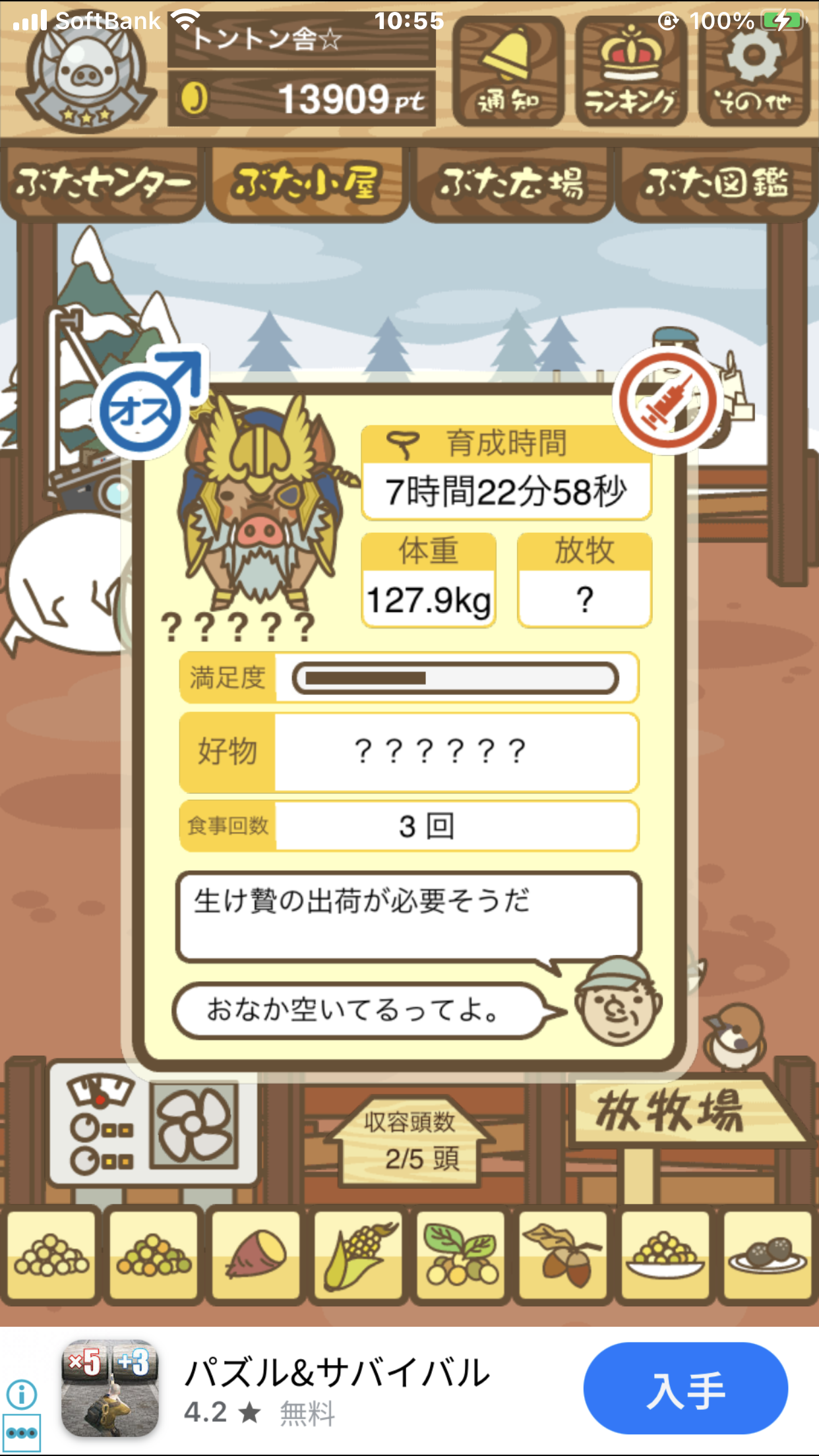Select the dark truffle plate feed
The height and width of the screenshot is (1456, 819).
[768, 1256]
